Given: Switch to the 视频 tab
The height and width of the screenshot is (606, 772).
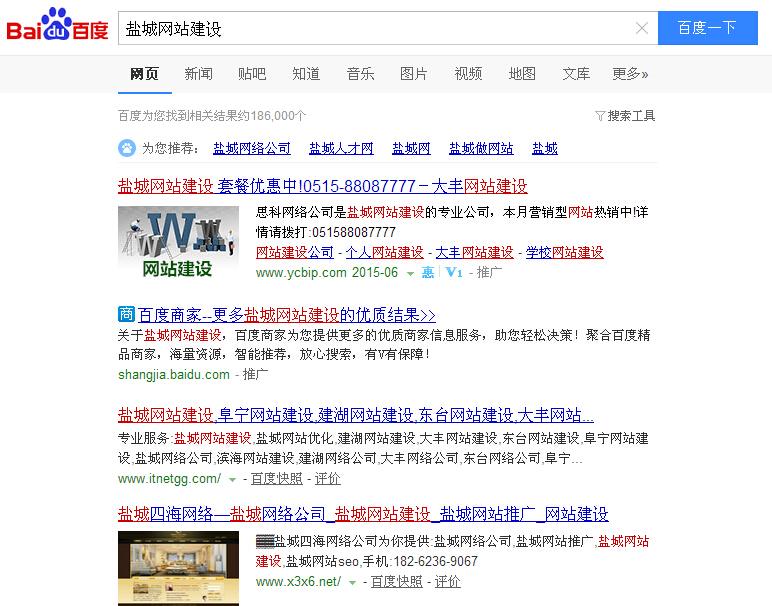Looking at the screenshot, I should [x=468, y=74].
